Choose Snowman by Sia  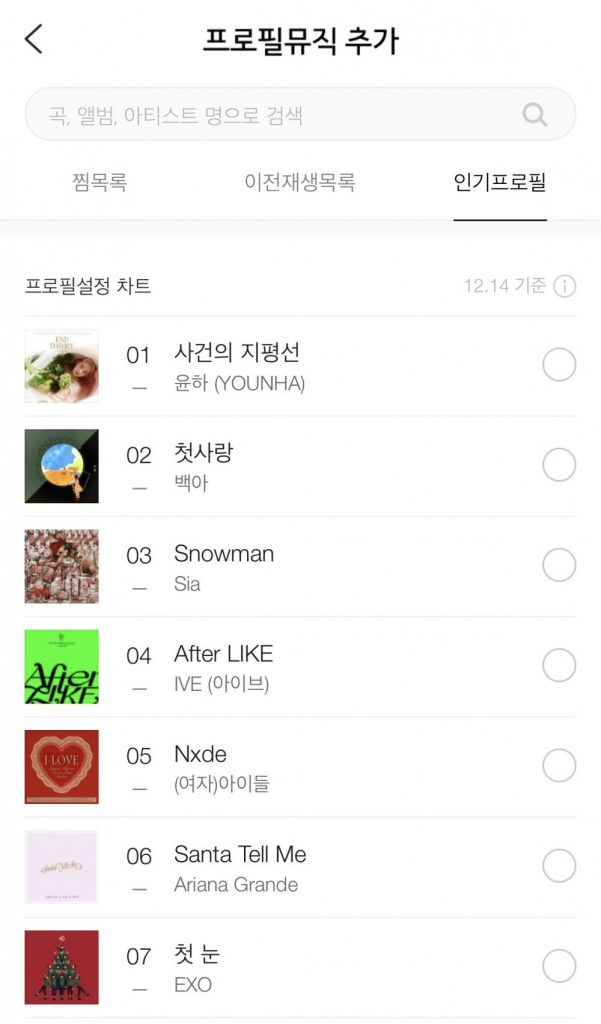point(559,565)
